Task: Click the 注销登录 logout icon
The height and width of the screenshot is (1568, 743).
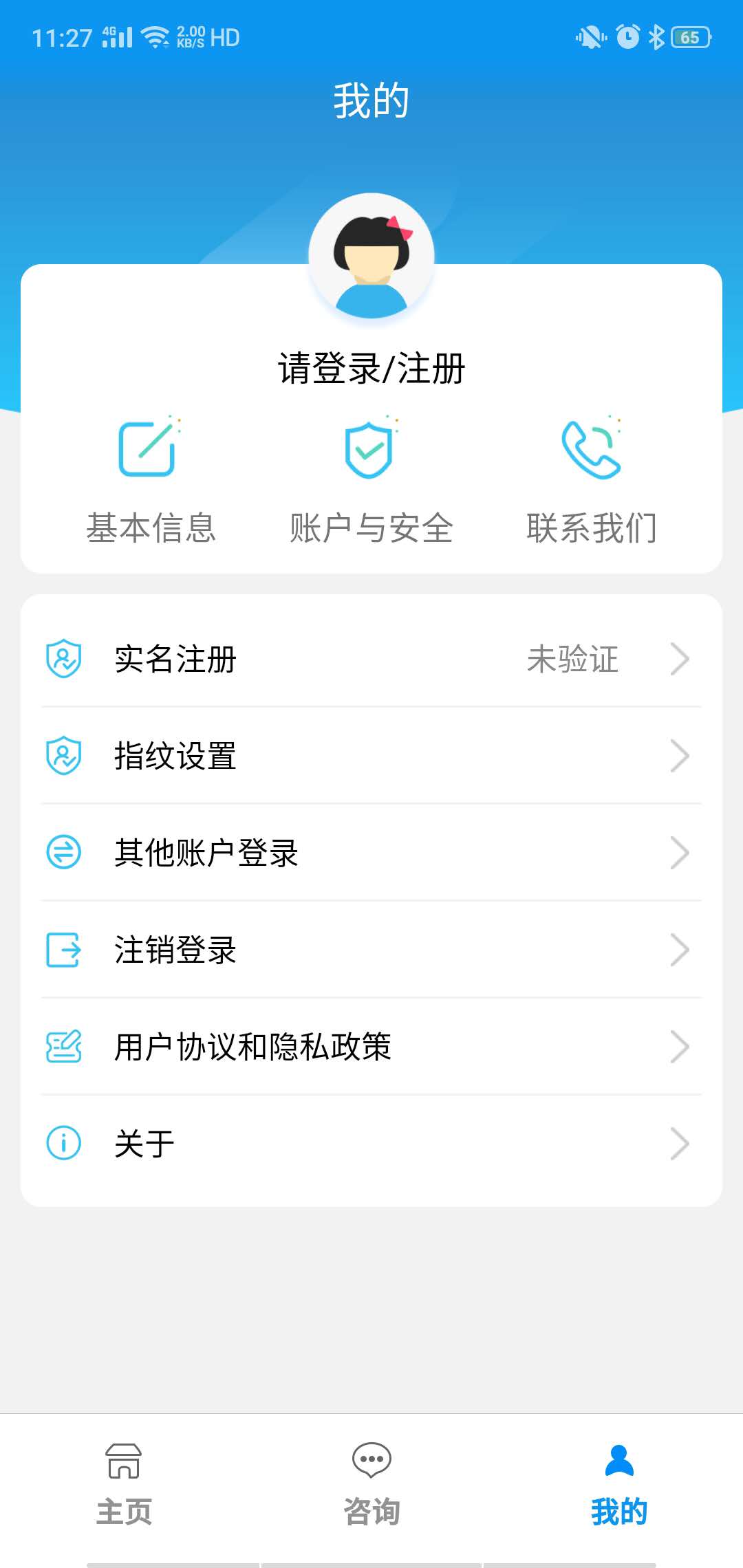Action: tap(63, 950)
